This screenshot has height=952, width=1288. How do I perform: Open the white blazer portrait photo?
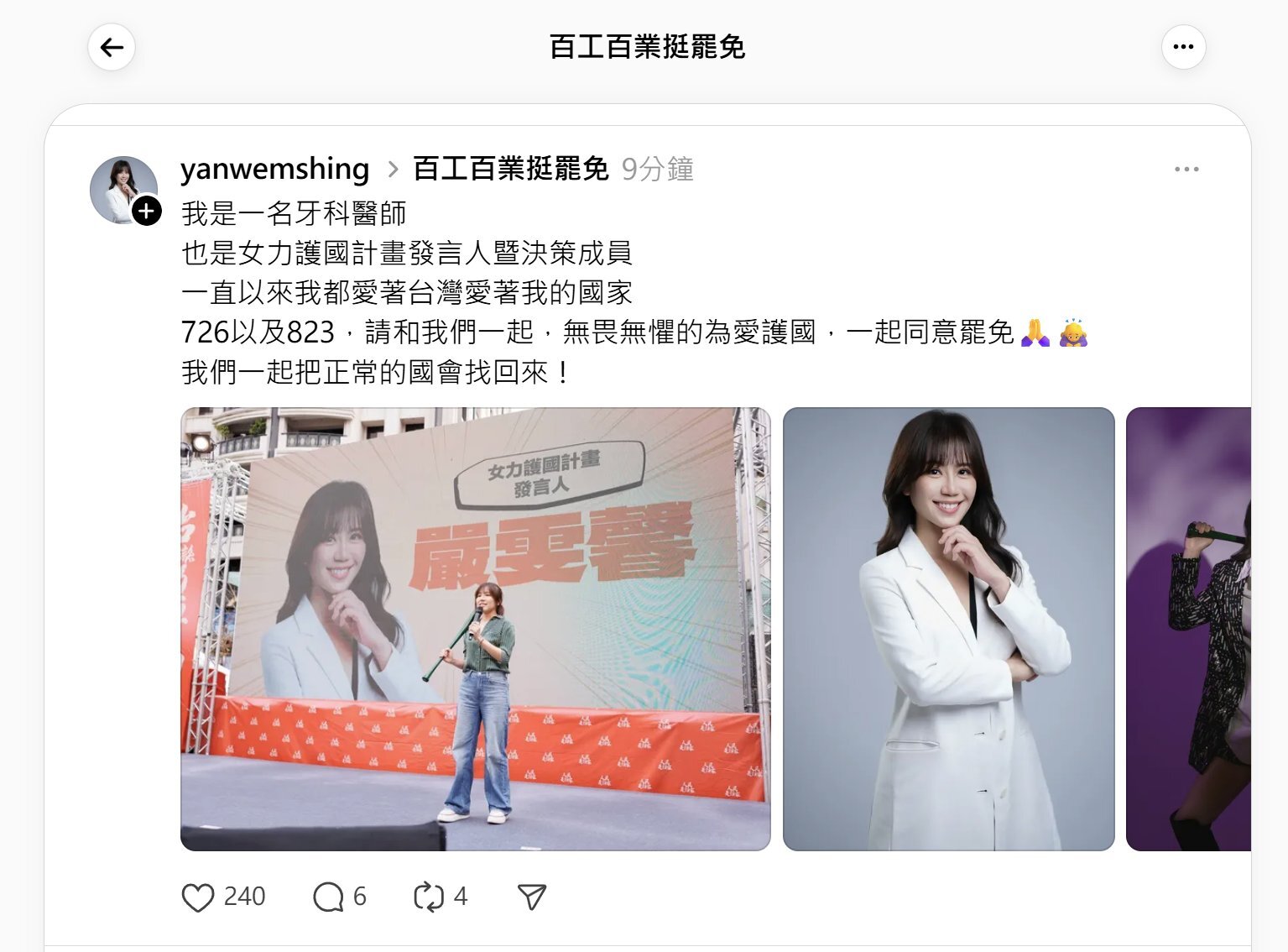[948, 629]
